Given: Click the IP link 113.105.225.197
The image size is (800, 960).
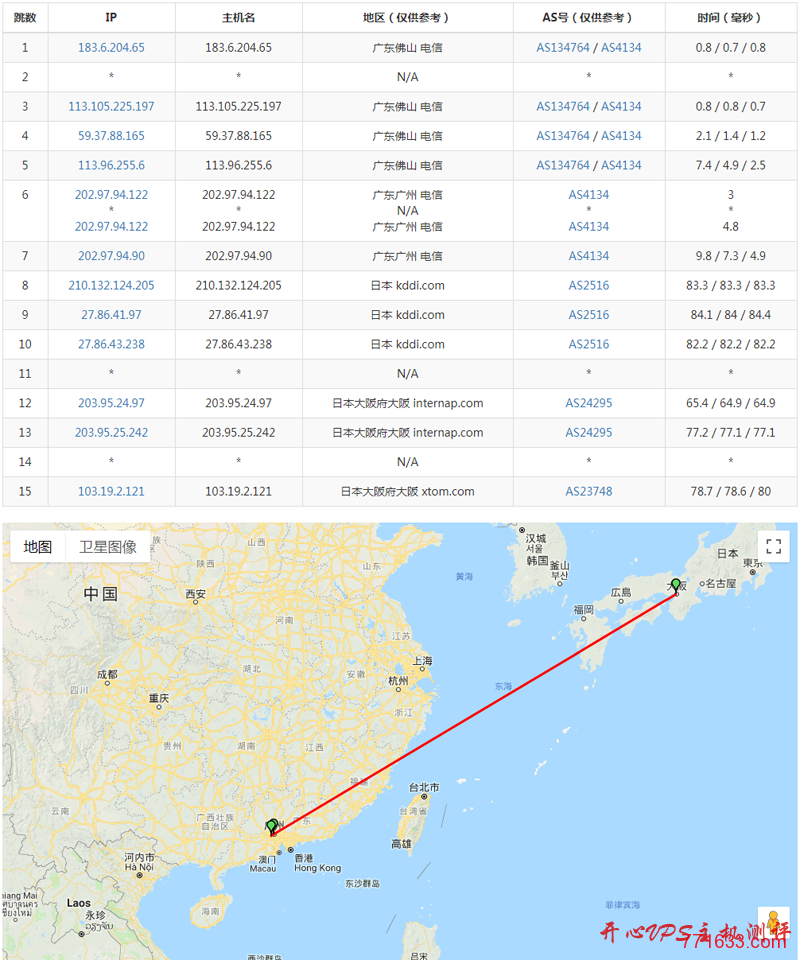Looking at the screenshot, I should click(x=110, y=106).
